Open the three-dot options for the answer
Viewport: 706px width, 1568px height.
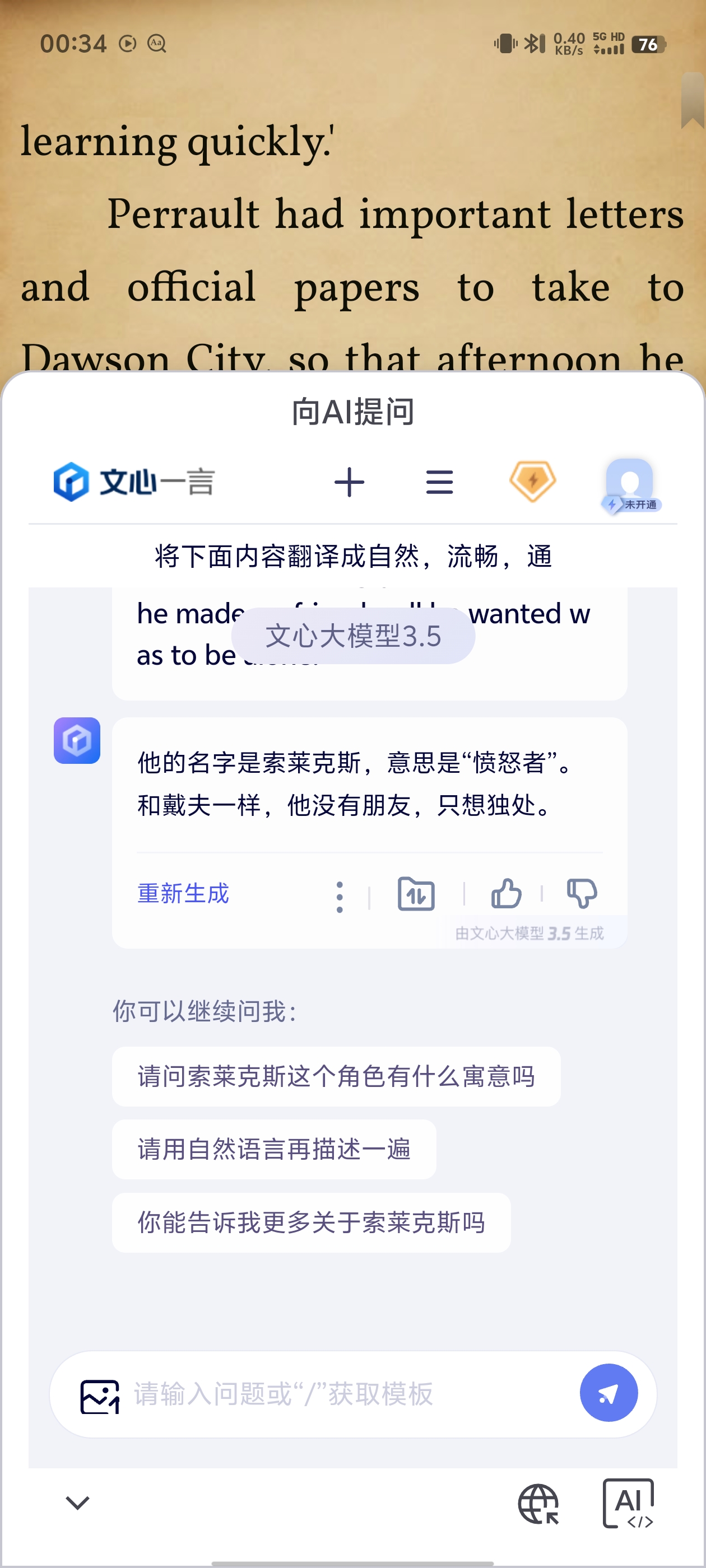pos(340,897)
